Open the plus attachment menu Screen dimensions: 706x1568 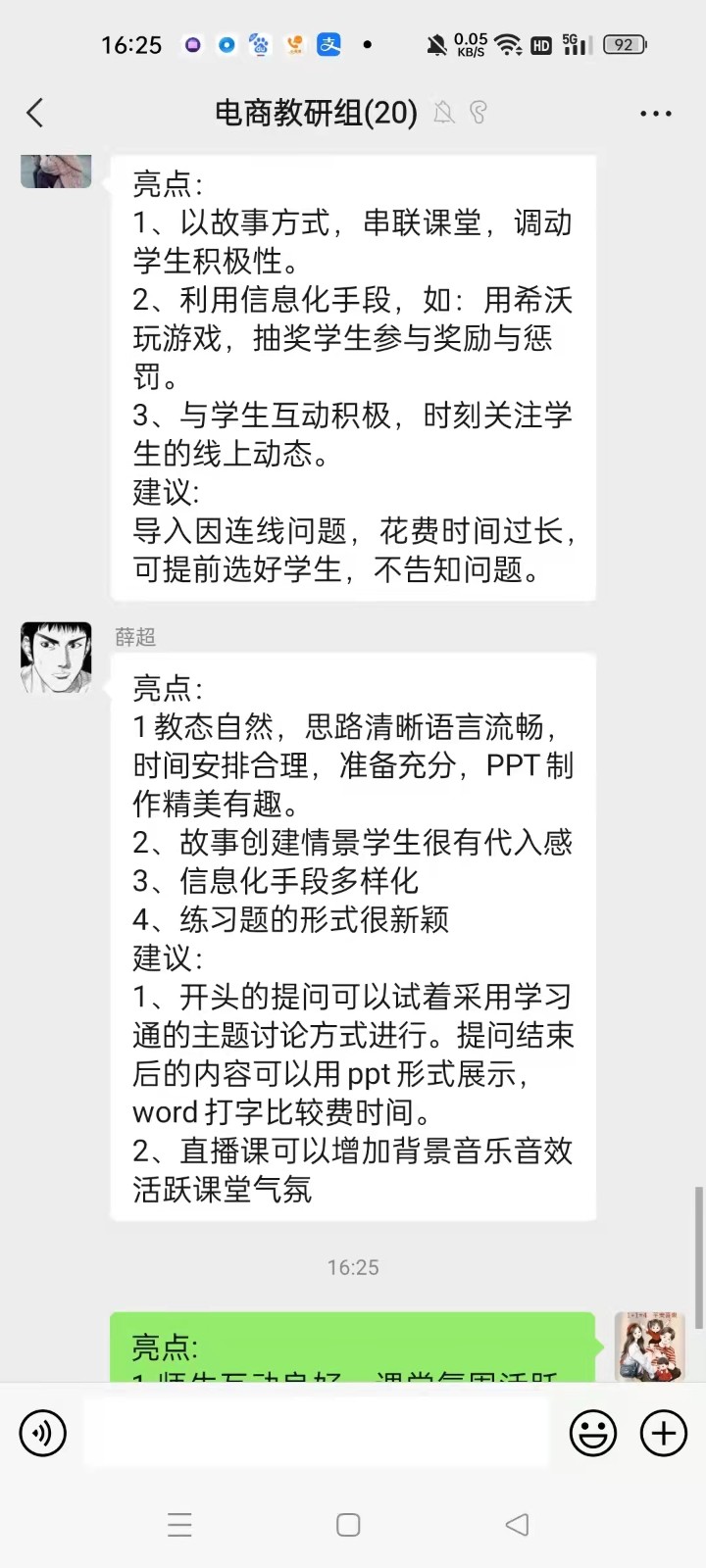tap(664, 1433)
